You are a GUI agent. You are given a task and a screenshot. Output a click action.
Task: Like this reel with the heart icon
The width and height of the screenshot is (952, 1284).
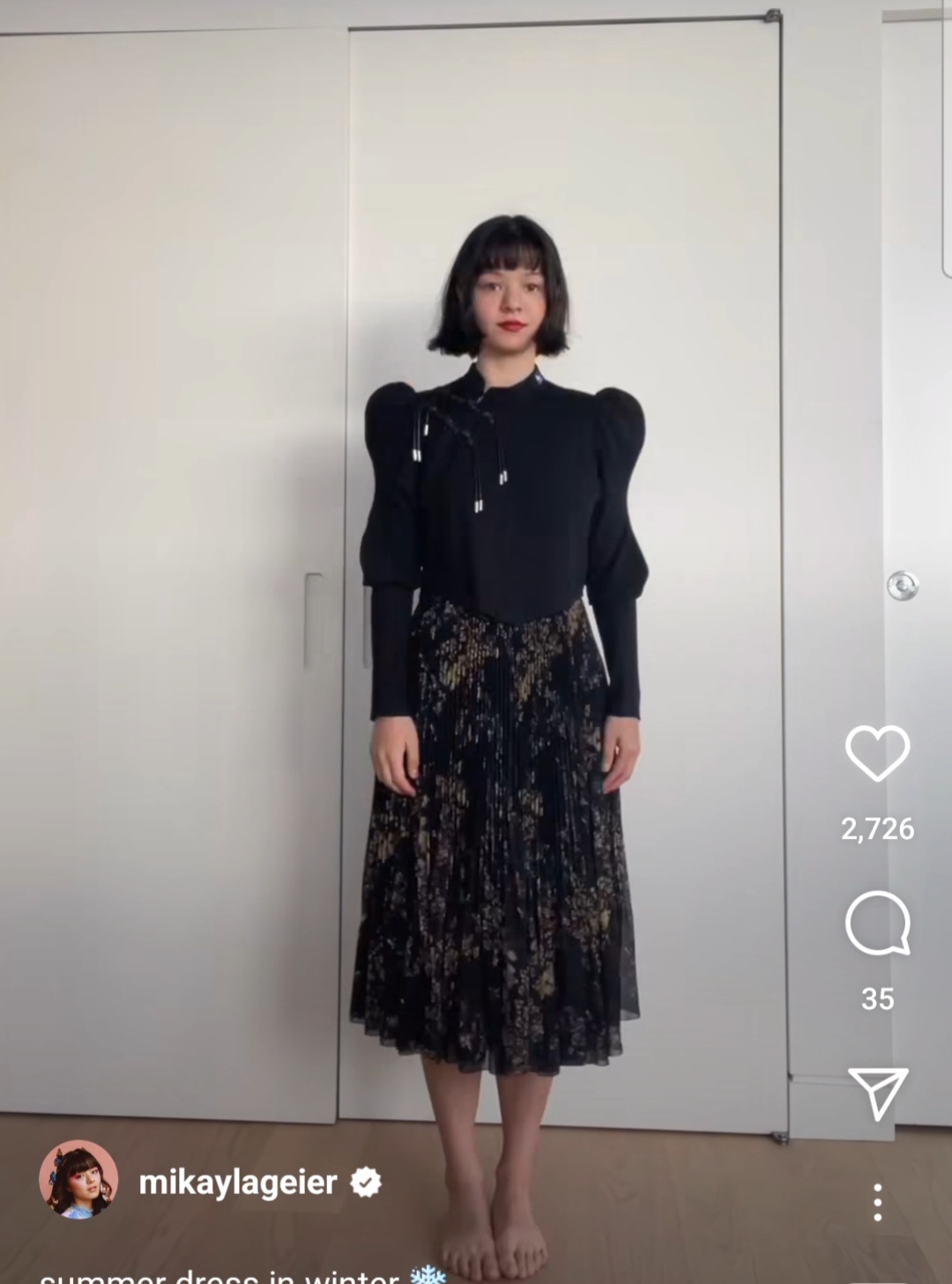coord(877,753)
